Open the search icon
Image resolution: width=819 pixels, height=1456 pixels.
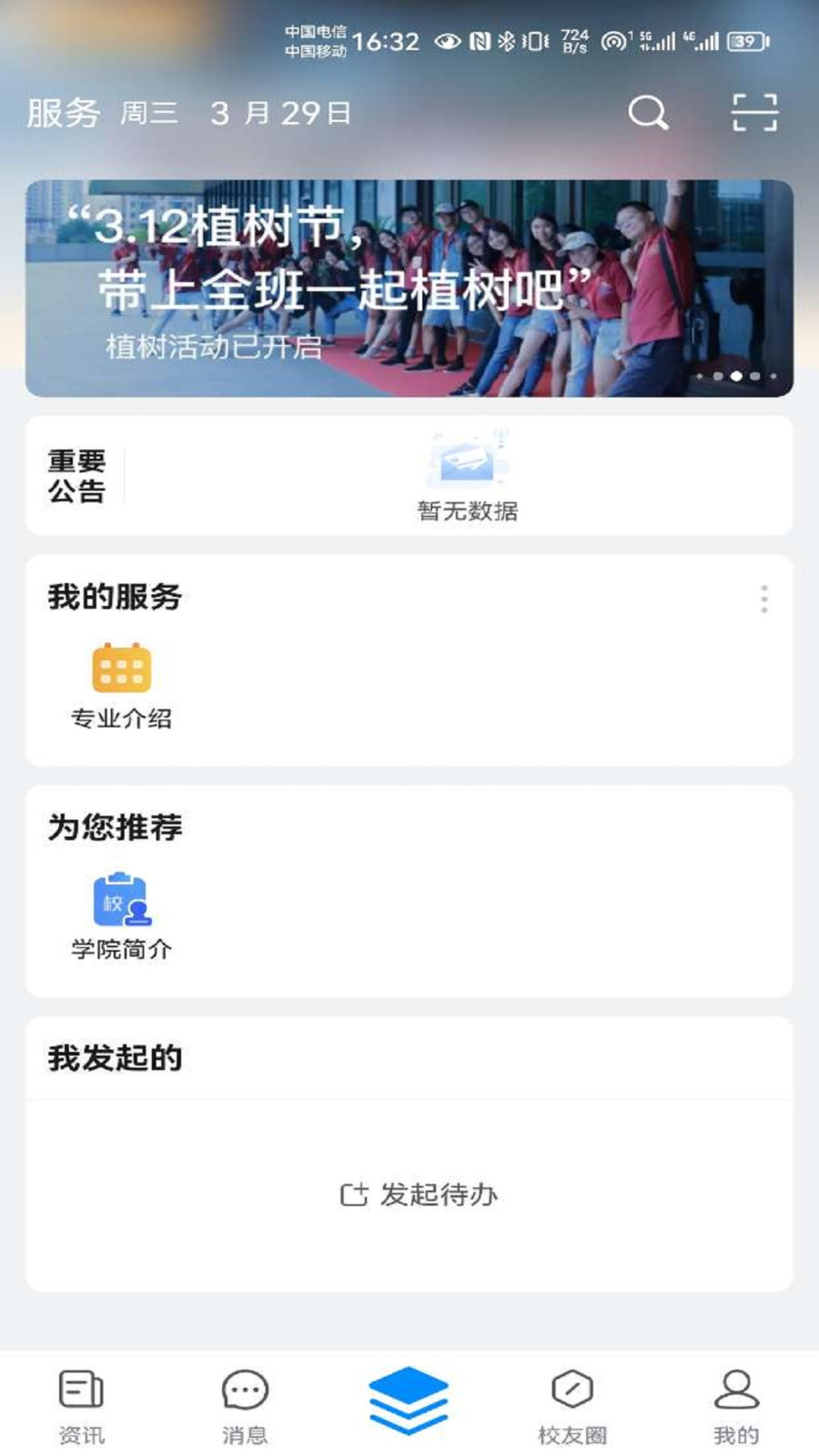click(x=648, y=113)
